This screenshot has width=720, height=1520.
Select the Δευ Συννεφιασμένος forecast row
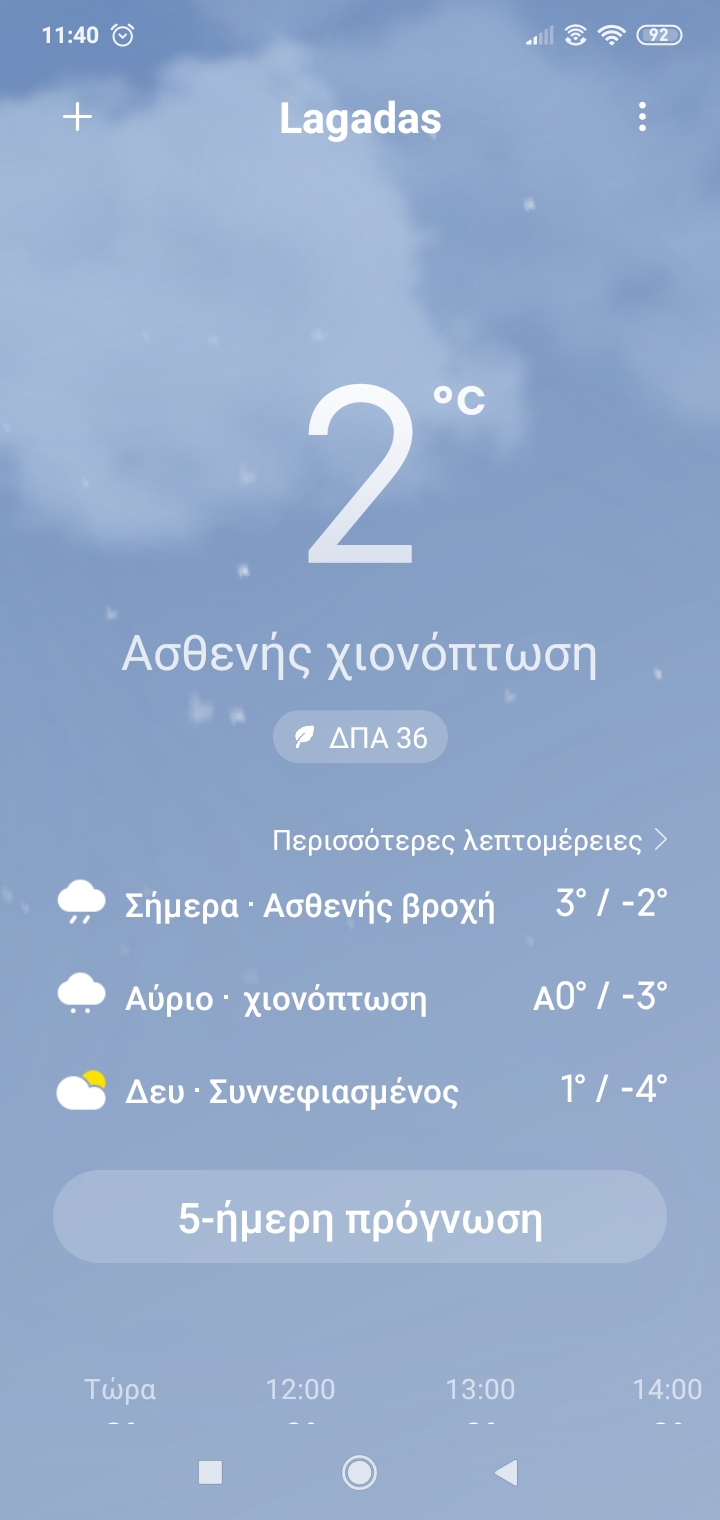click(x=360, y=1091)
